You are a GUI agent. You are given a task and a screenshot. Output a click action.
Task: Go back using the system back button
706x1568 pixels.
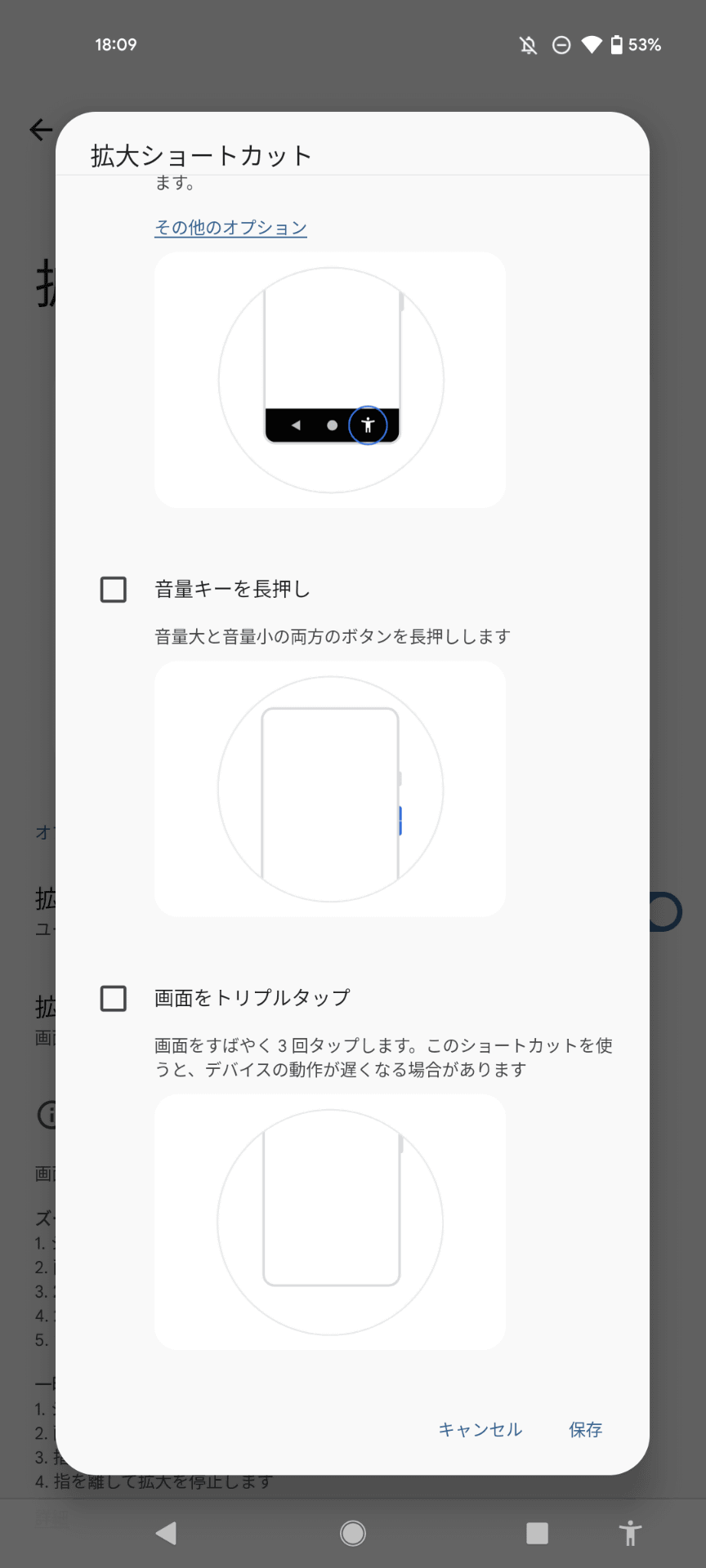coord(166,1533)
